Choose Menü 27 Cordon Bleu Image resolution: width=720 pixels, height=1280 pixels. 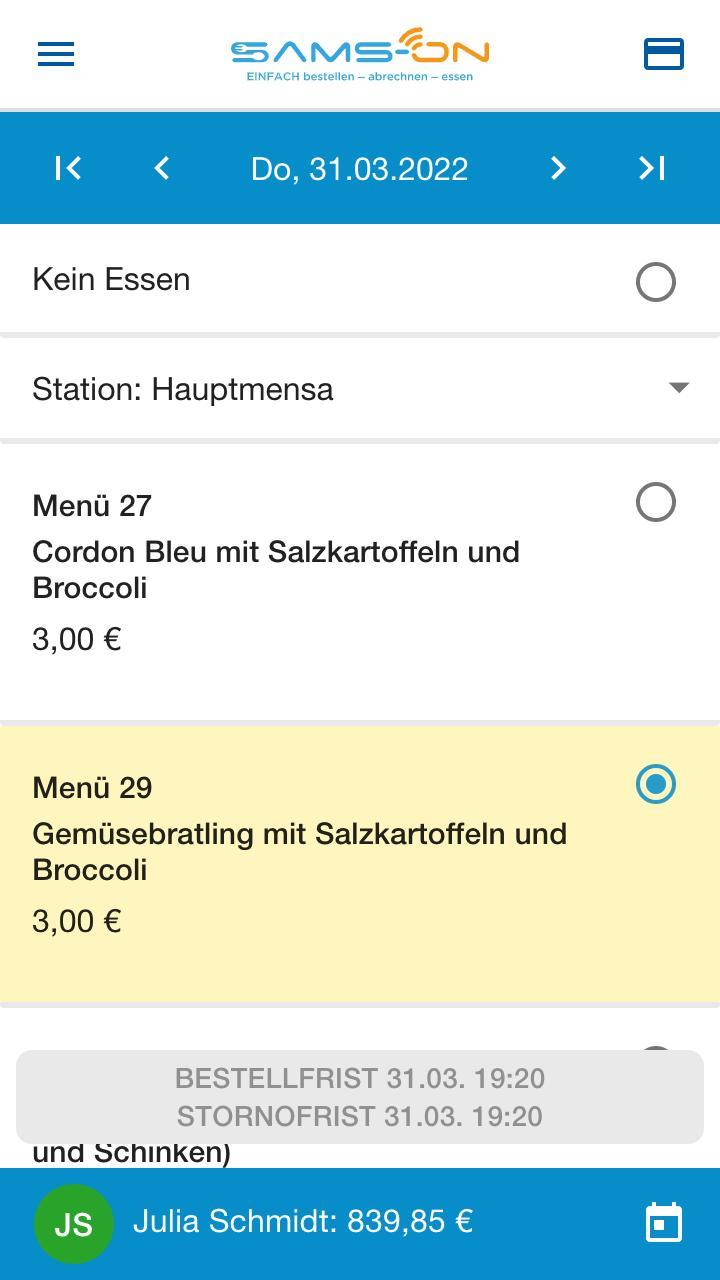(655, 503)
